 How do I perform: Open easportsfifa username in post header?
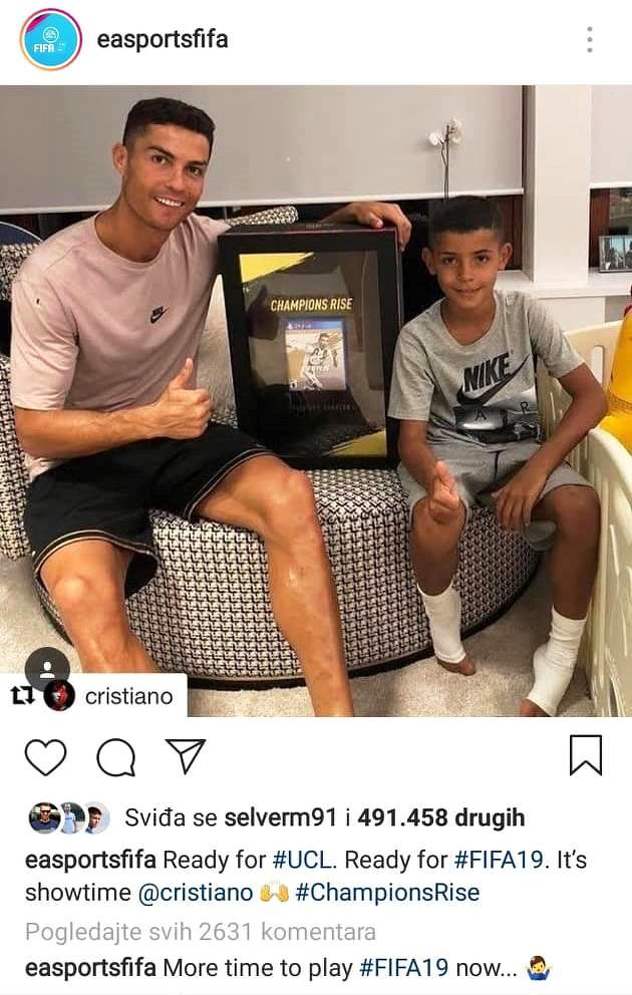pos(162,40)
